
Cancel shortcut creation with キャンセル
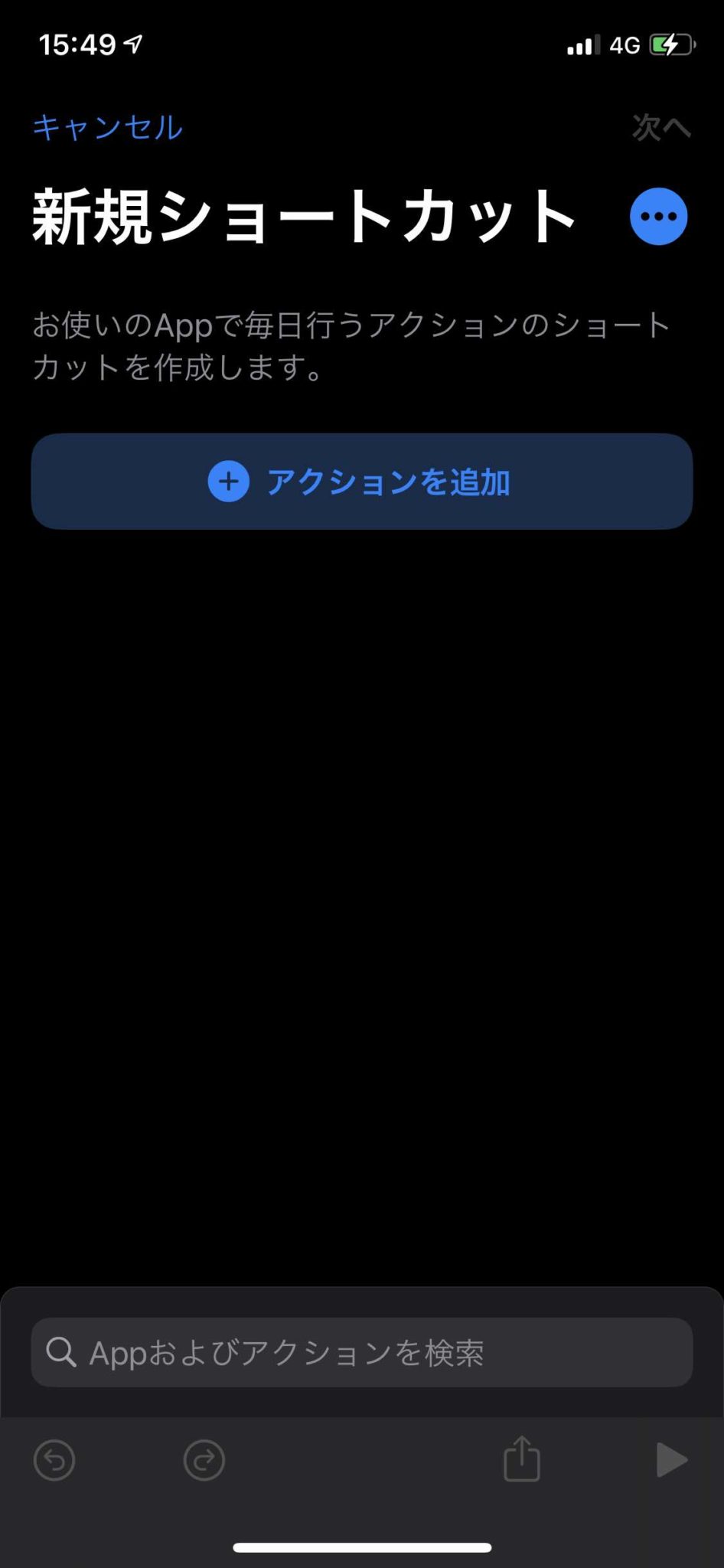[107, 127]
